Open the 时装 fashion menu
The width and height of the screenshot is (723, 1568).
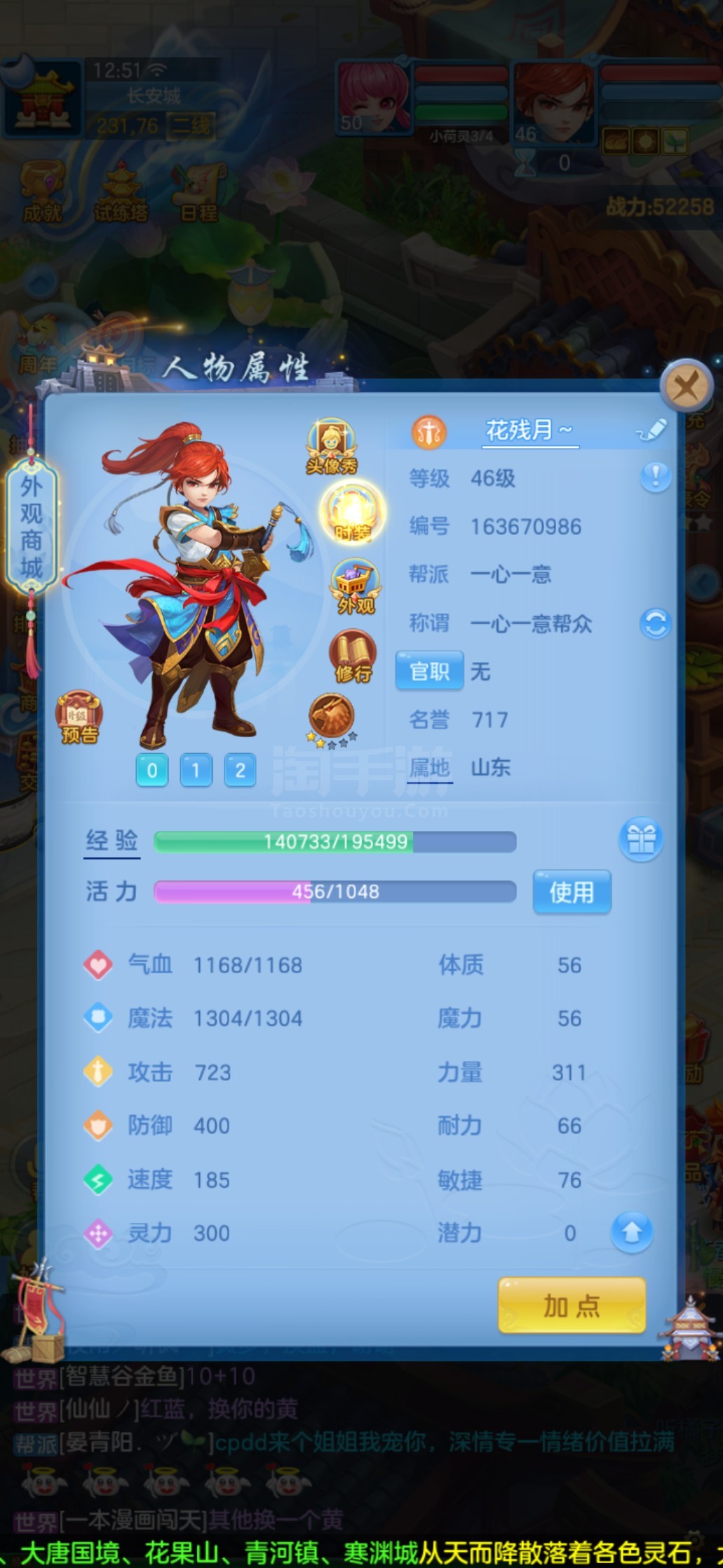(x=353, y=513)
